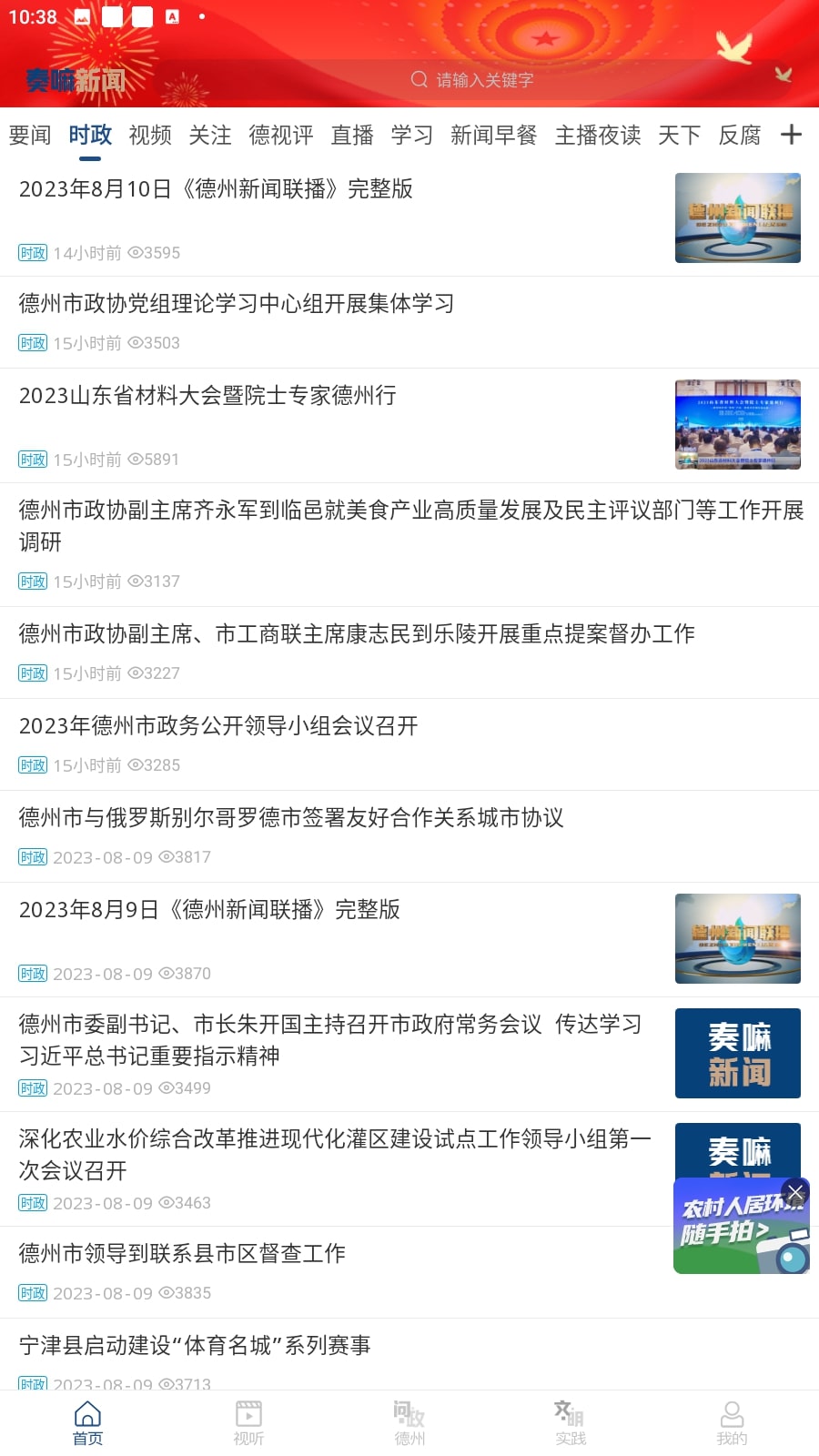Image resolution: width=819 pixels, height=1456 pixels.
Task: Read the 别尔哥罗德市友好合作 article
Action: click(x=291, y=818)
